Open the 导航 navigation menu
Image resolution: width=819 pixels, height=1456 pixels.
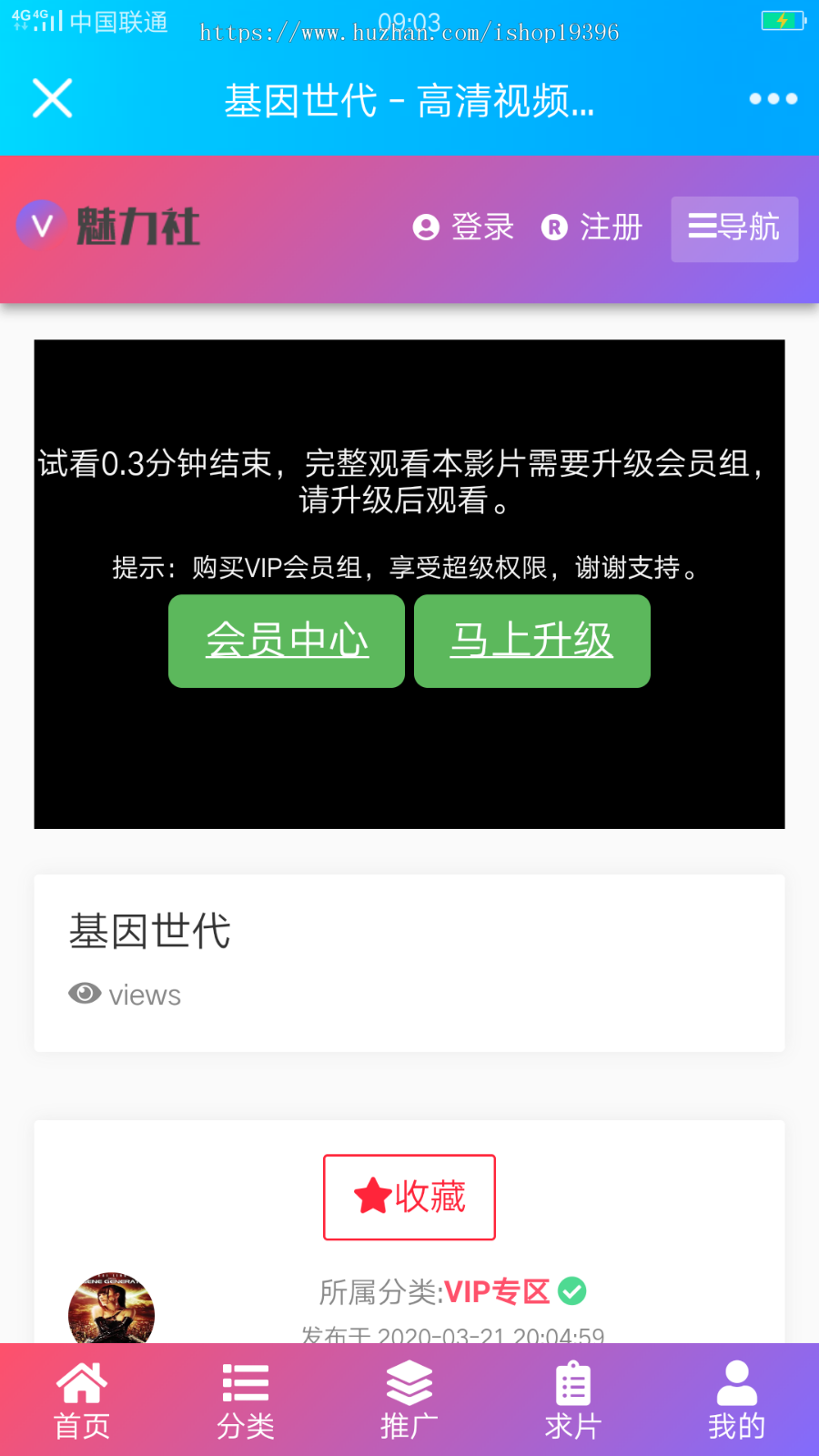tap(733, 229)
